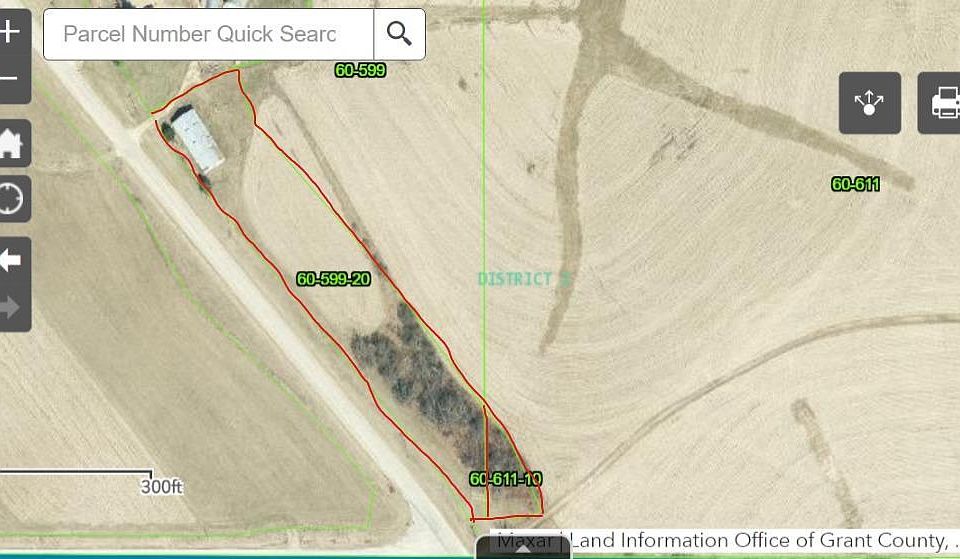Print the current map view

pyautogui.click(x=942, y=102)
